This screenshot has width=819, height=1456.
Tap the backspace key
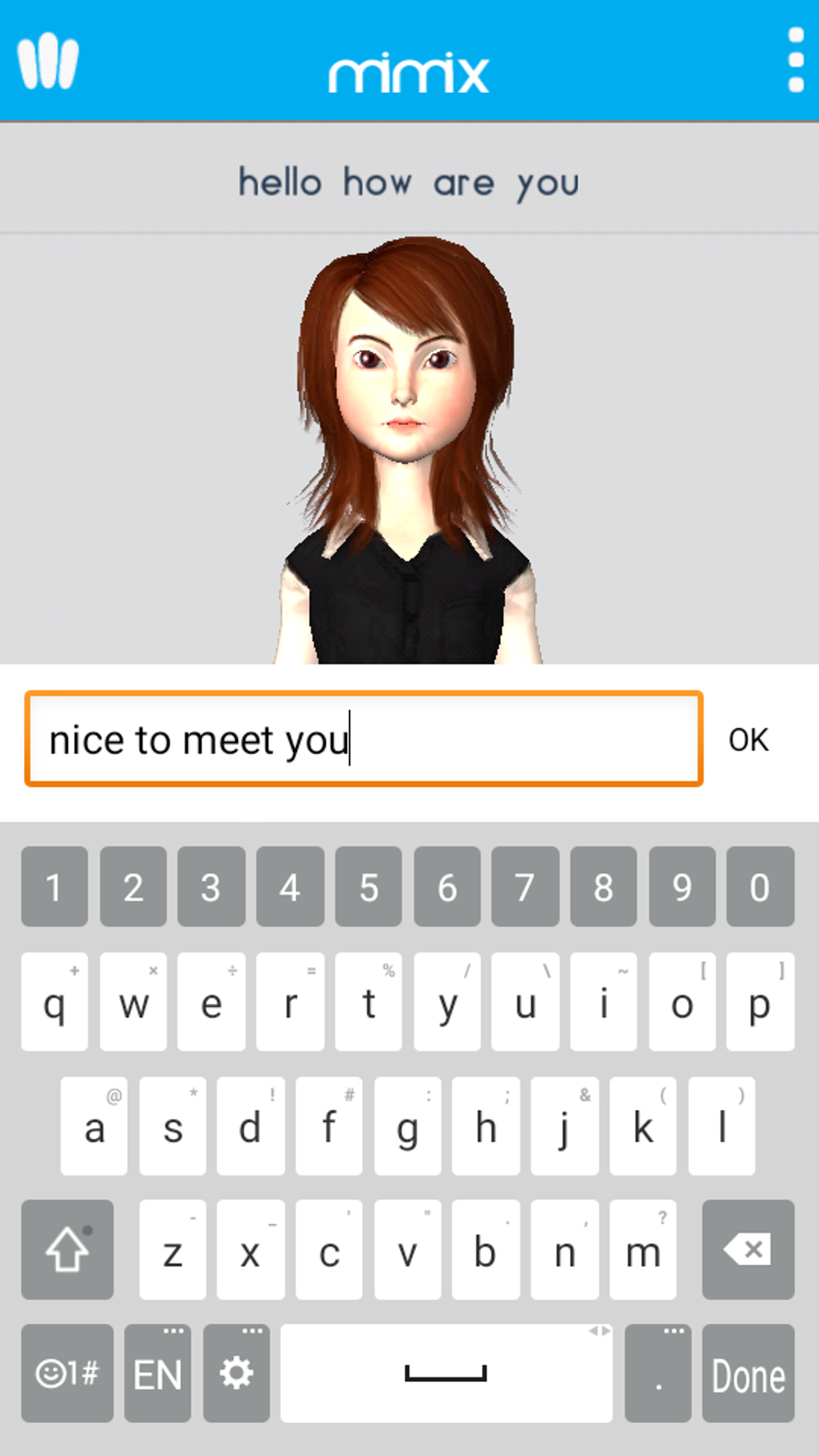pyautogui.click(x=748, y=1249)
